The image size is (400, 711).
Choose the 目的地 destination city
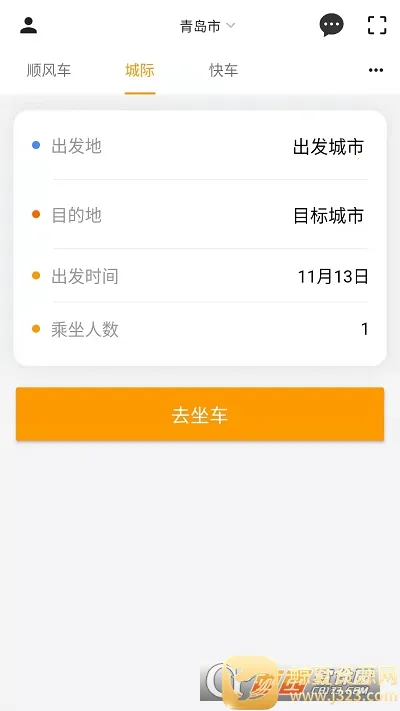pyautogui.click(x=200, y=215)
